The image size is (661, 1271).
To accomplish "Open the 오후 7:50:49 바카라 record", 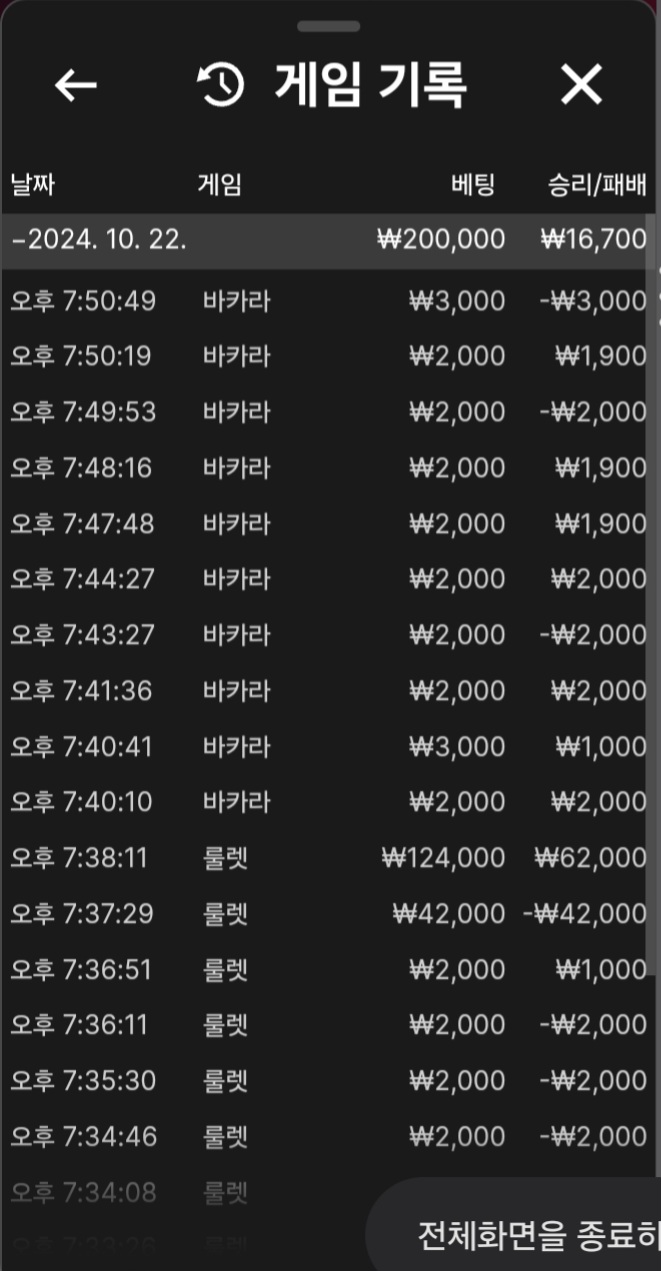I will pyautogui.click(x=328, y=301).
